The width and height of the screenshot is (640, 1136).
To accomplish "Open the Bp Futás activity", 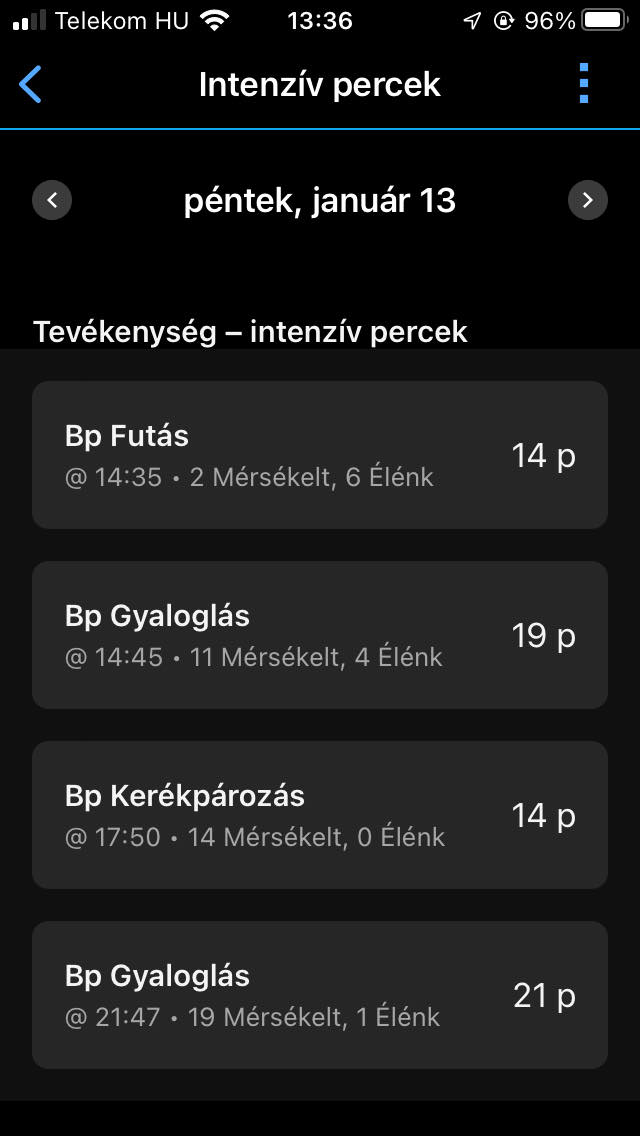I will [320, 455].
